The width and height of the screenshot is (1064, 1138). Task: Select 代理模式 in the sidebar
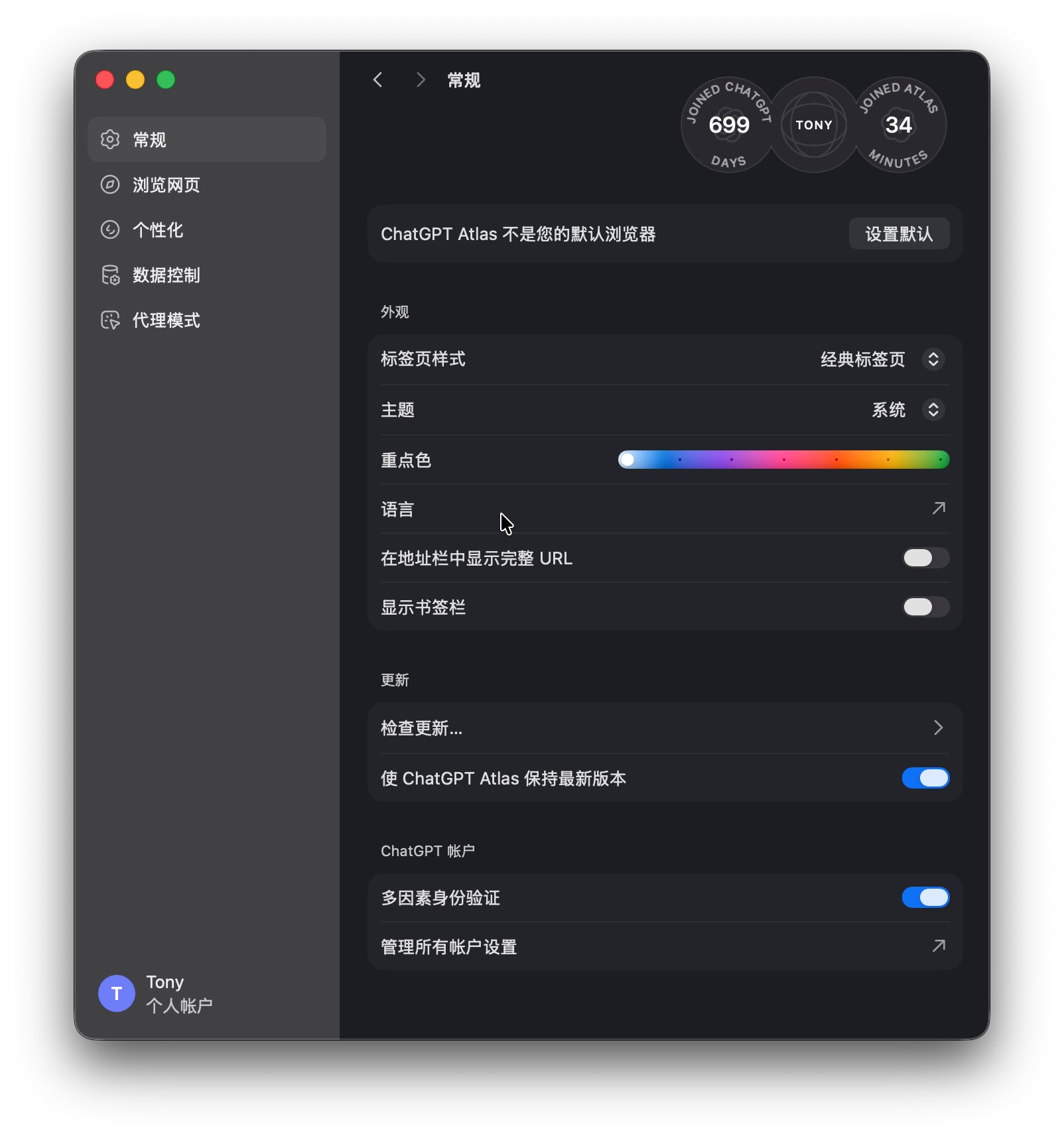click(166, 320)
